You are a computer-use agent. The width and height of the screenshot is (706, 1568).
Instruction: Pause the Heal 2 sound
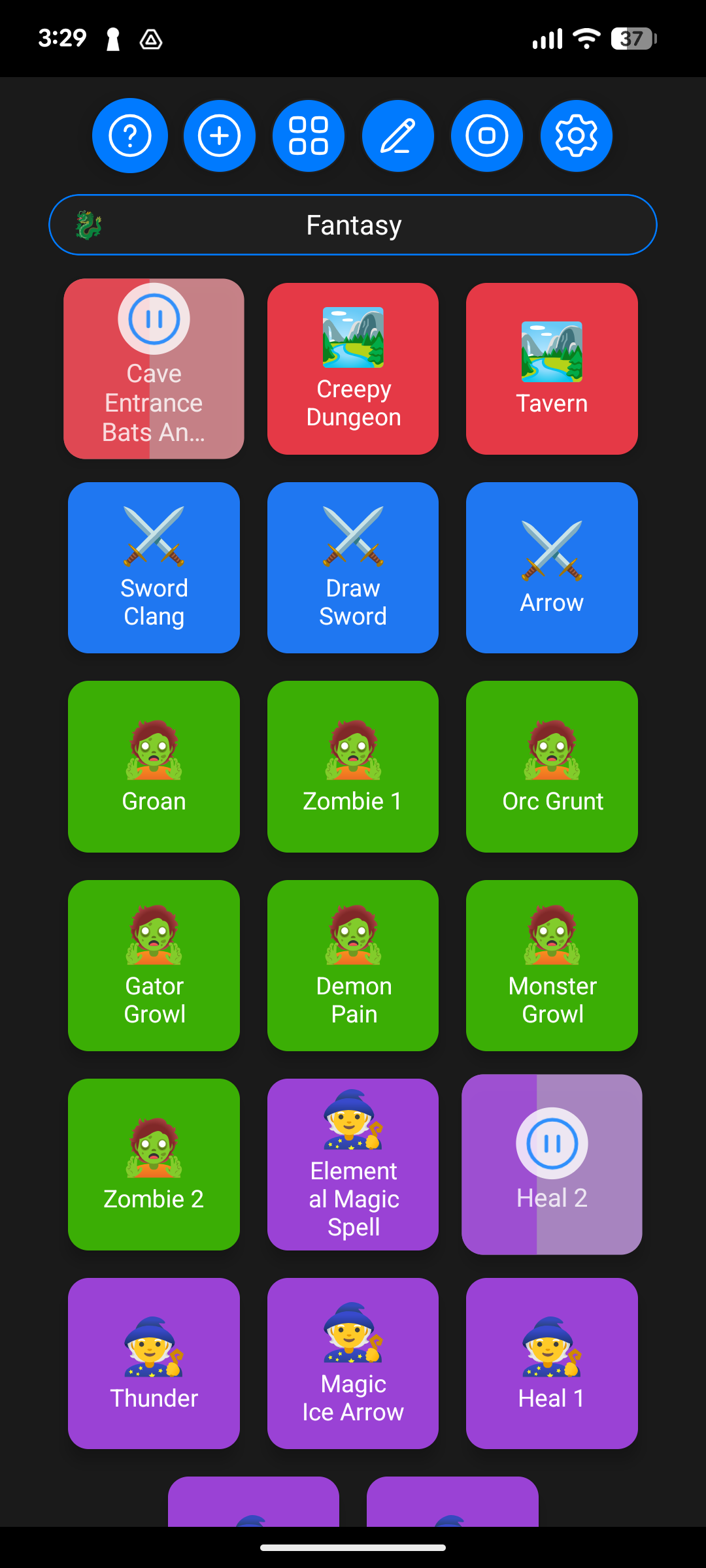tap(552, 1143)
